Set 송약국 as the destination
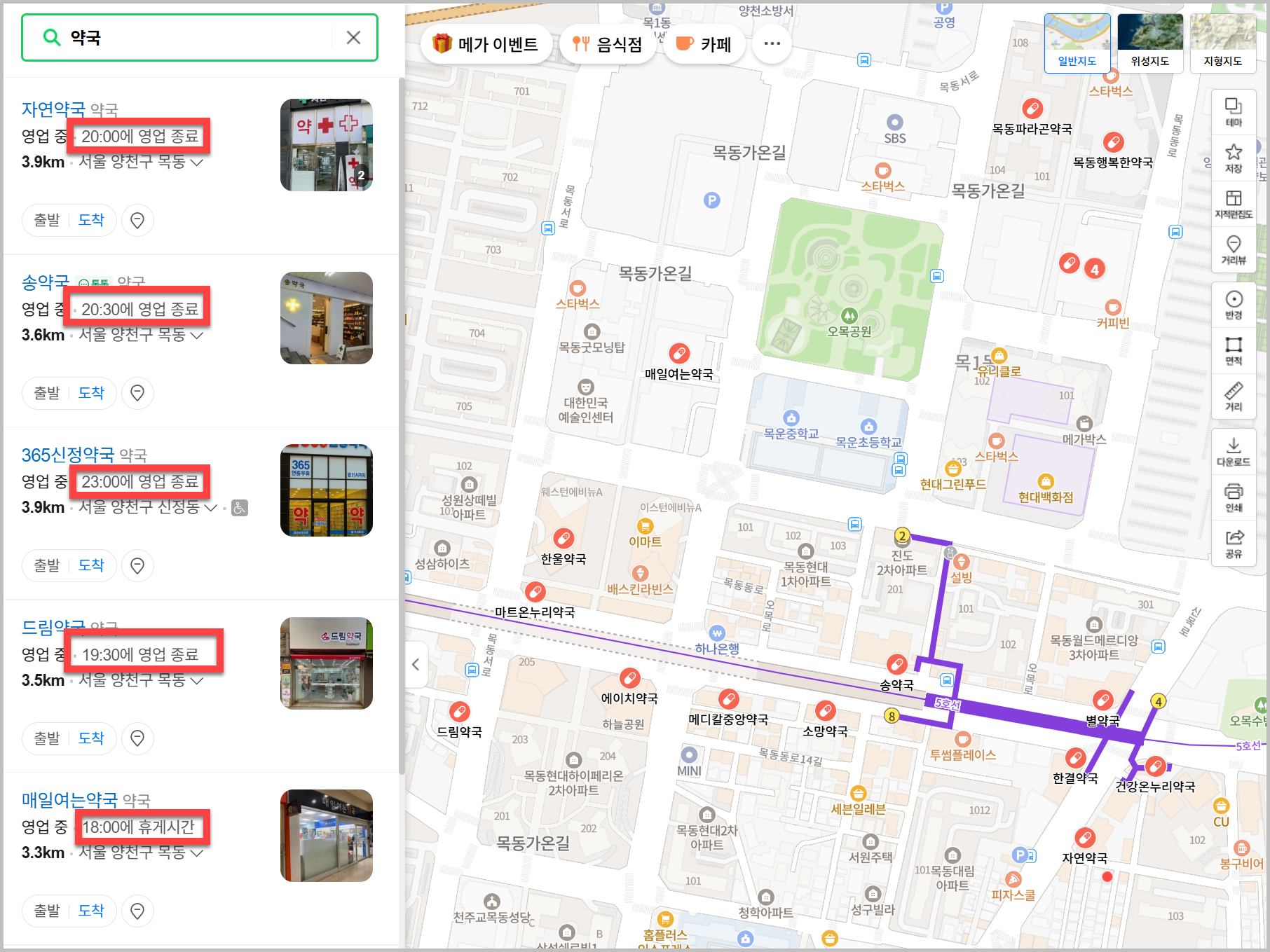Viewport: 1270px width, 952px height. tap(91, 393)
